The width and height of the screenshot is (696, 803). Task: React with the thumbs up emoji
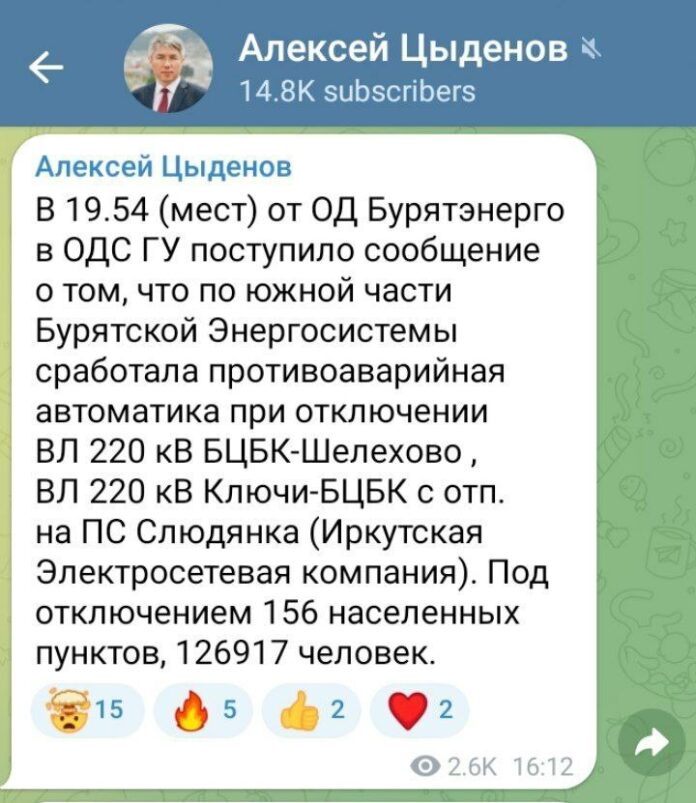[x=311, y=711]
